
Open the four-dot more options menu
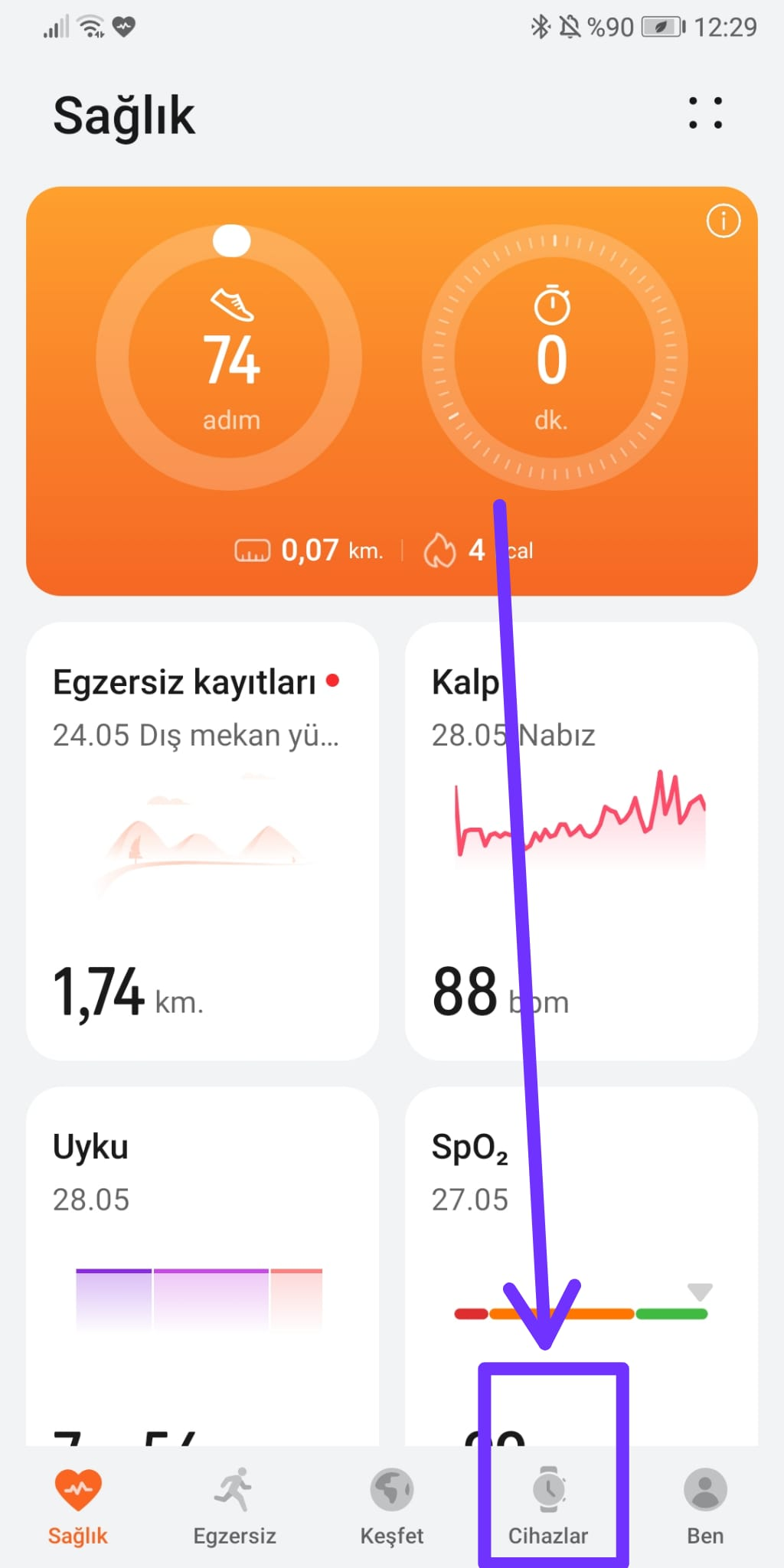point(705,113)
